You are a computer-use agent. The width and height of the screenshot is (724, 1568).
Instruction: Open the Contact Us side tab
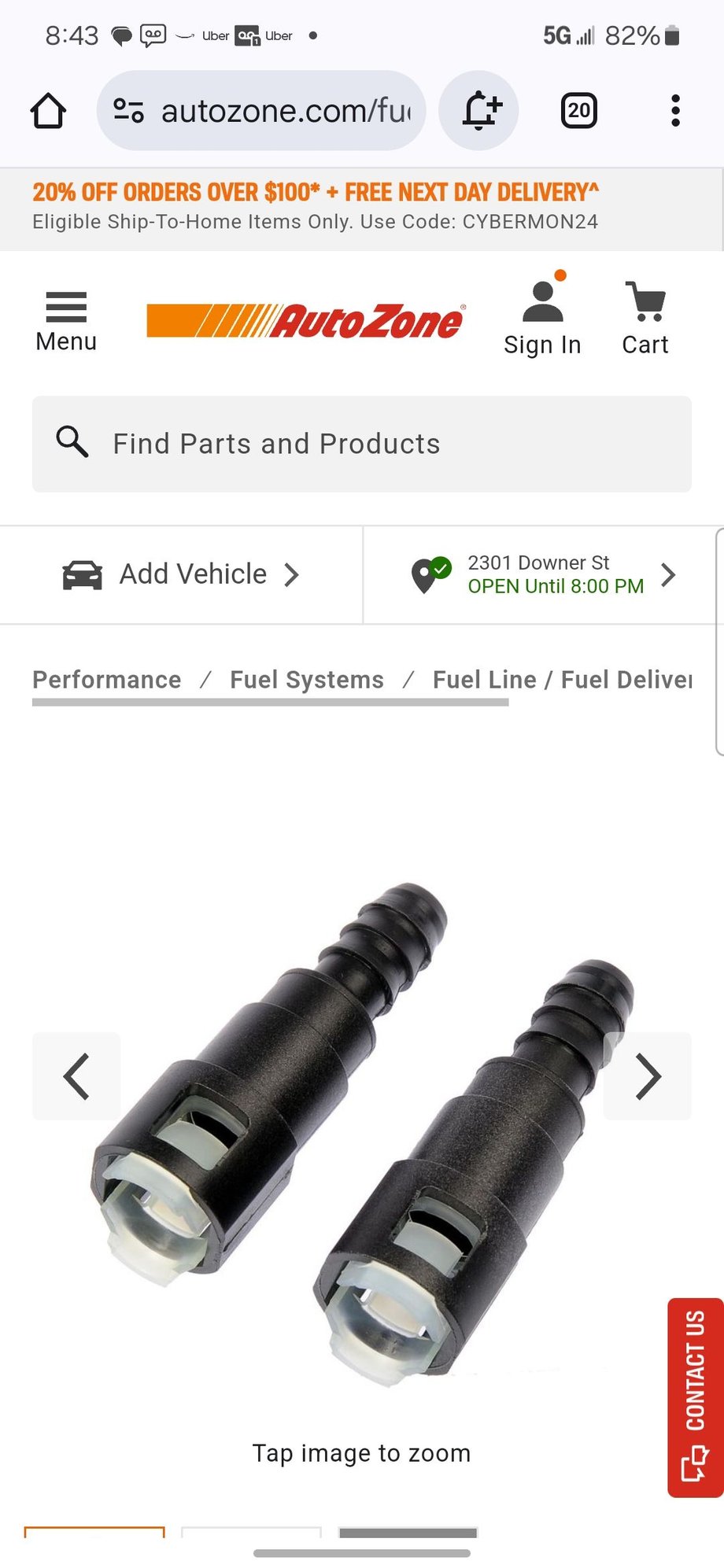pos(696,1397)
